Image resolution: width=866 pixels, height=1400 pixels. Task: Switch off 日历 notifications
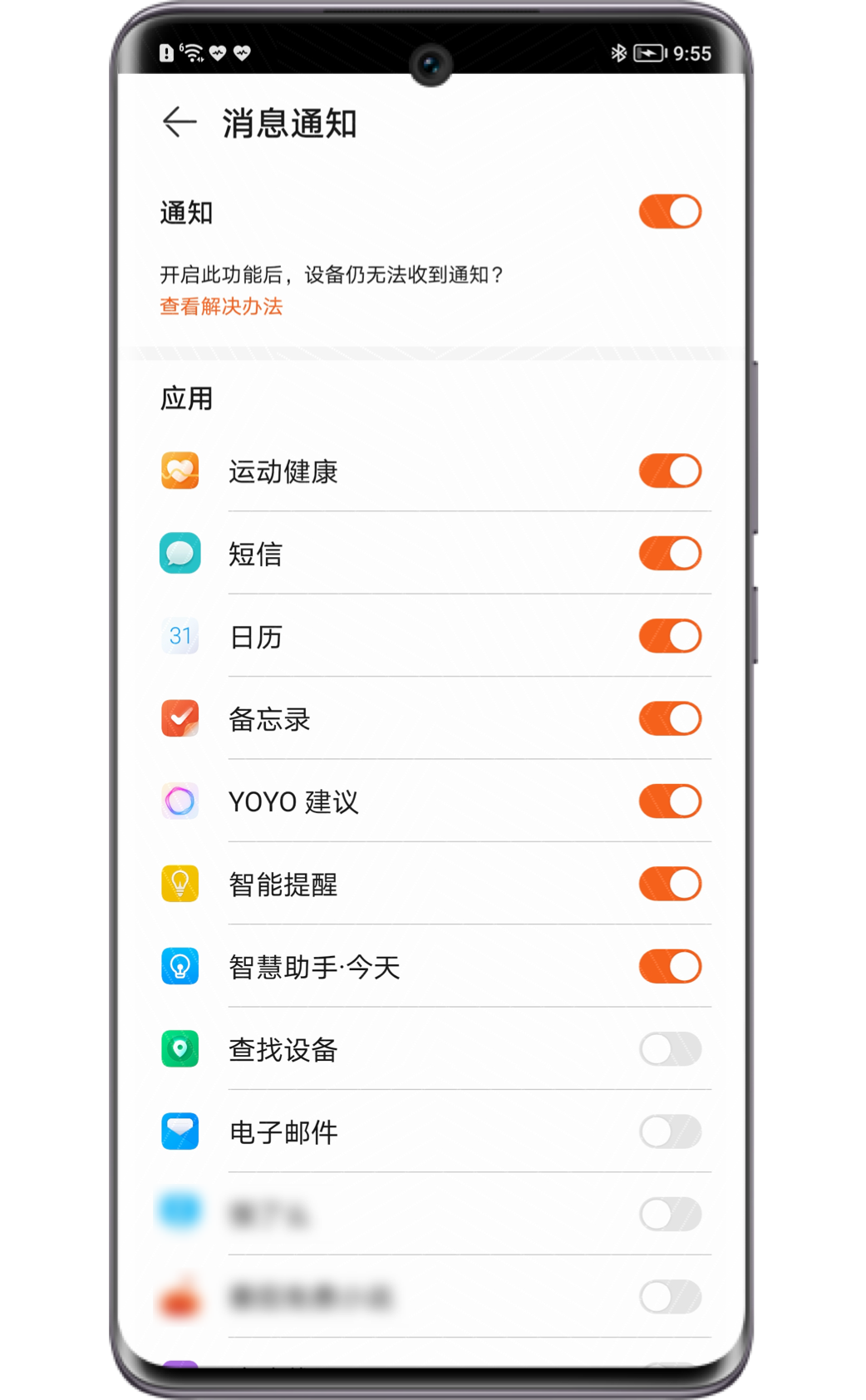(x=670, y=637)
